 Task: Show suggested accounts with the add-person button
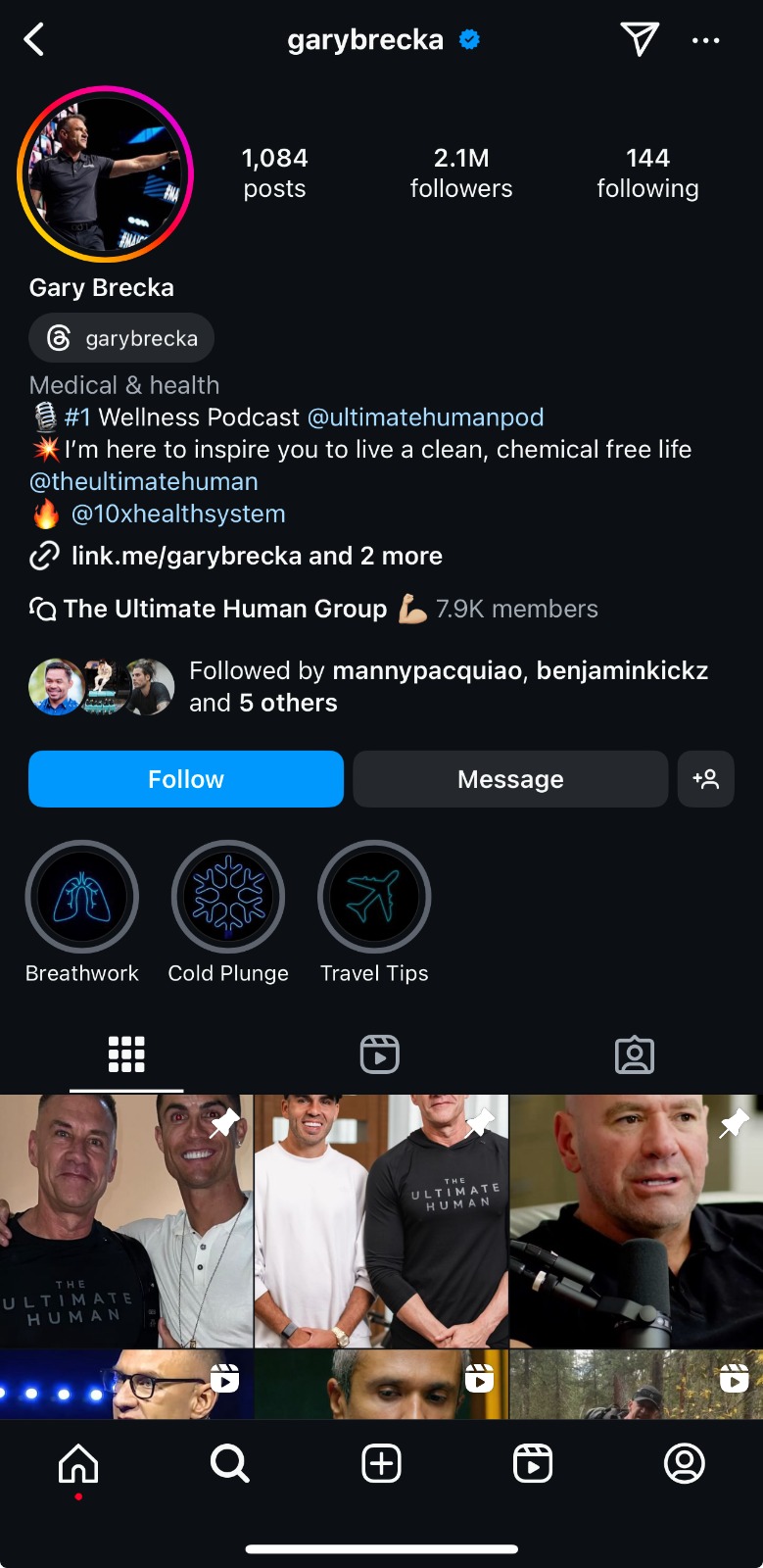705,779
